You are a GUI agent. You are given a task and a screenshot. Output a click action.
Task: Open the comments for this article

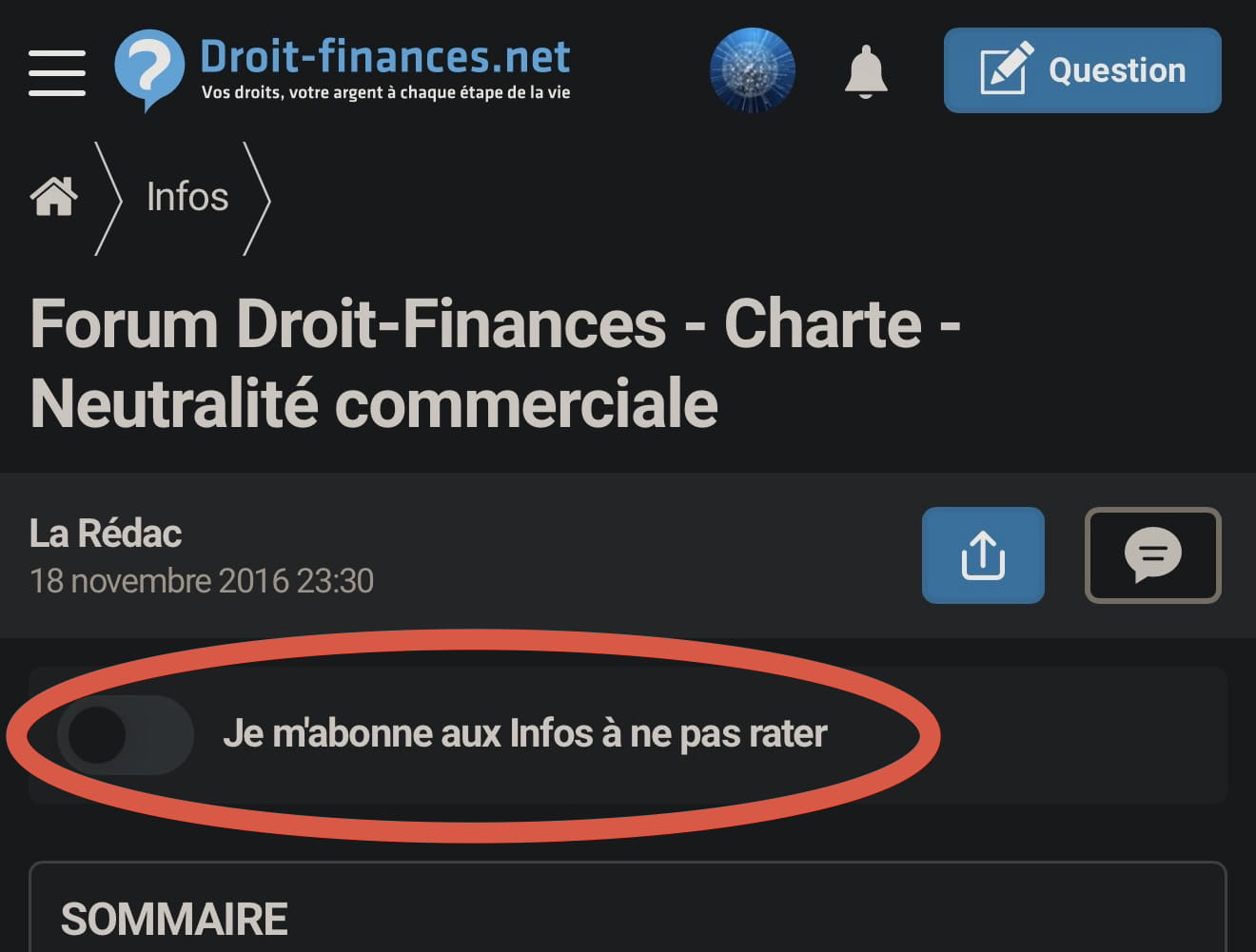1152,555
